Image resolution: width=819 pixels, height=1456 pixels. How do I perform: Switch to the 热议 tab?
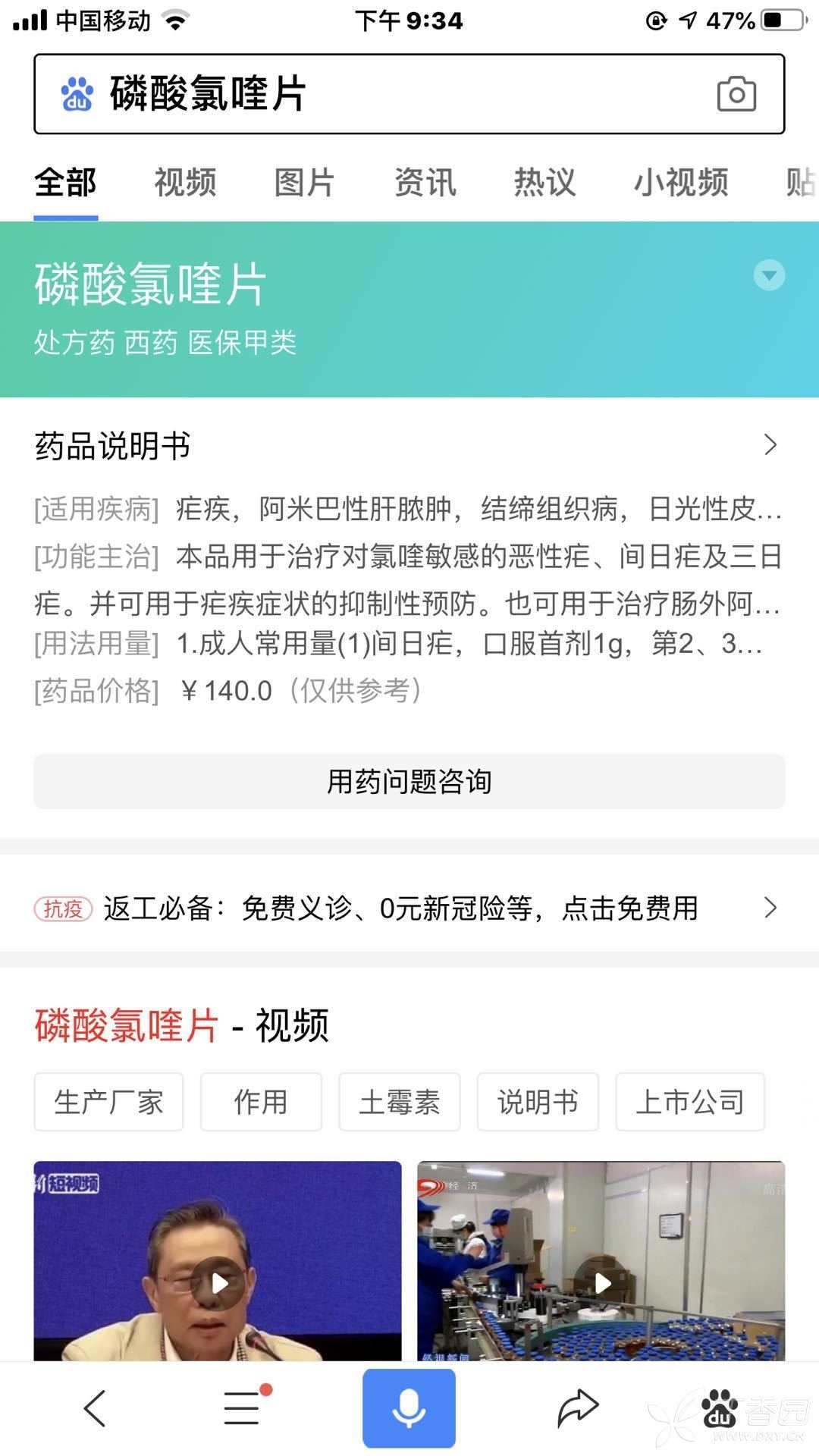[x=544, y=183]
